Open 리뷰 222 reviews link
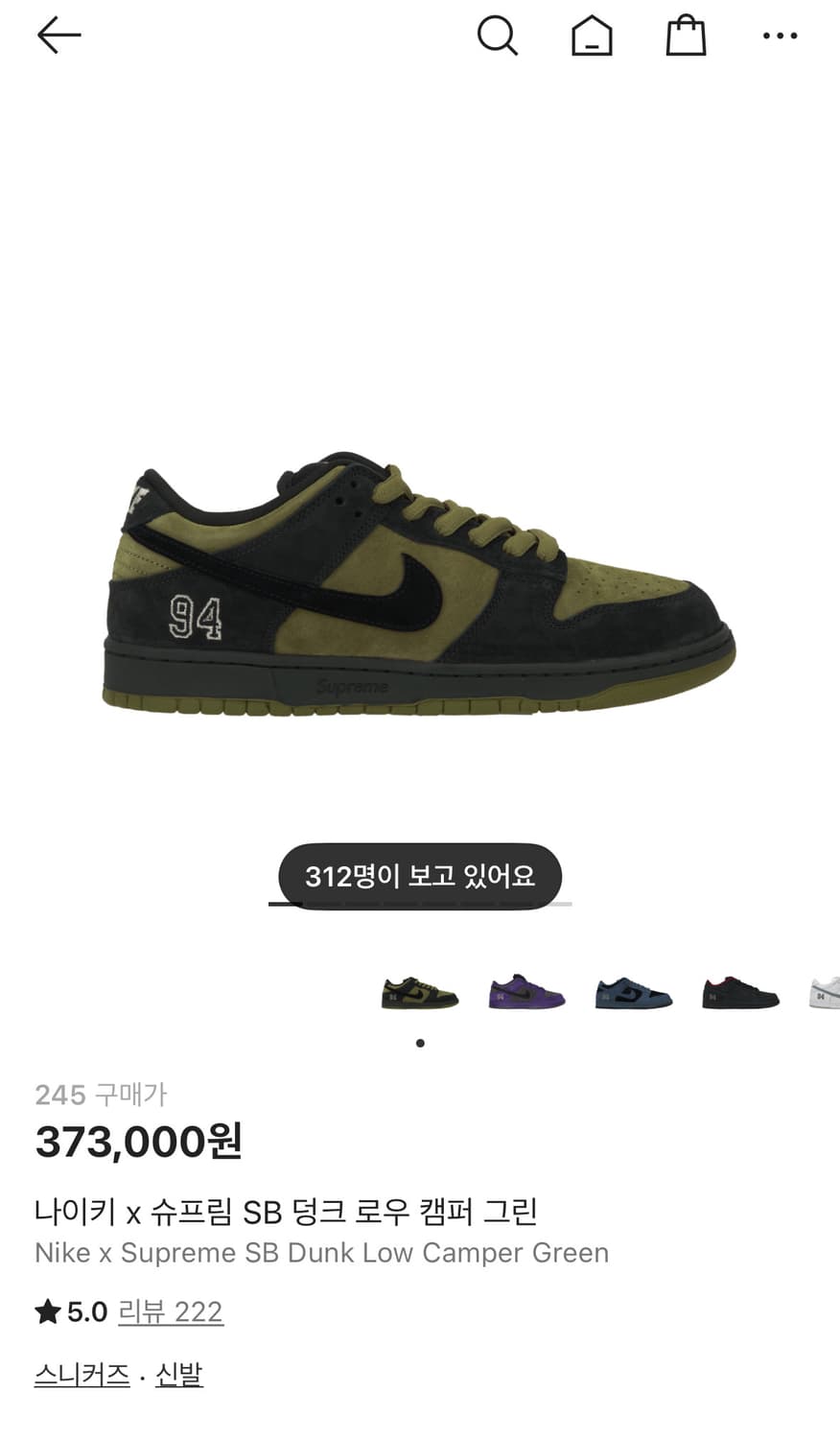 pyautogui.click(x=170, y=1310)
